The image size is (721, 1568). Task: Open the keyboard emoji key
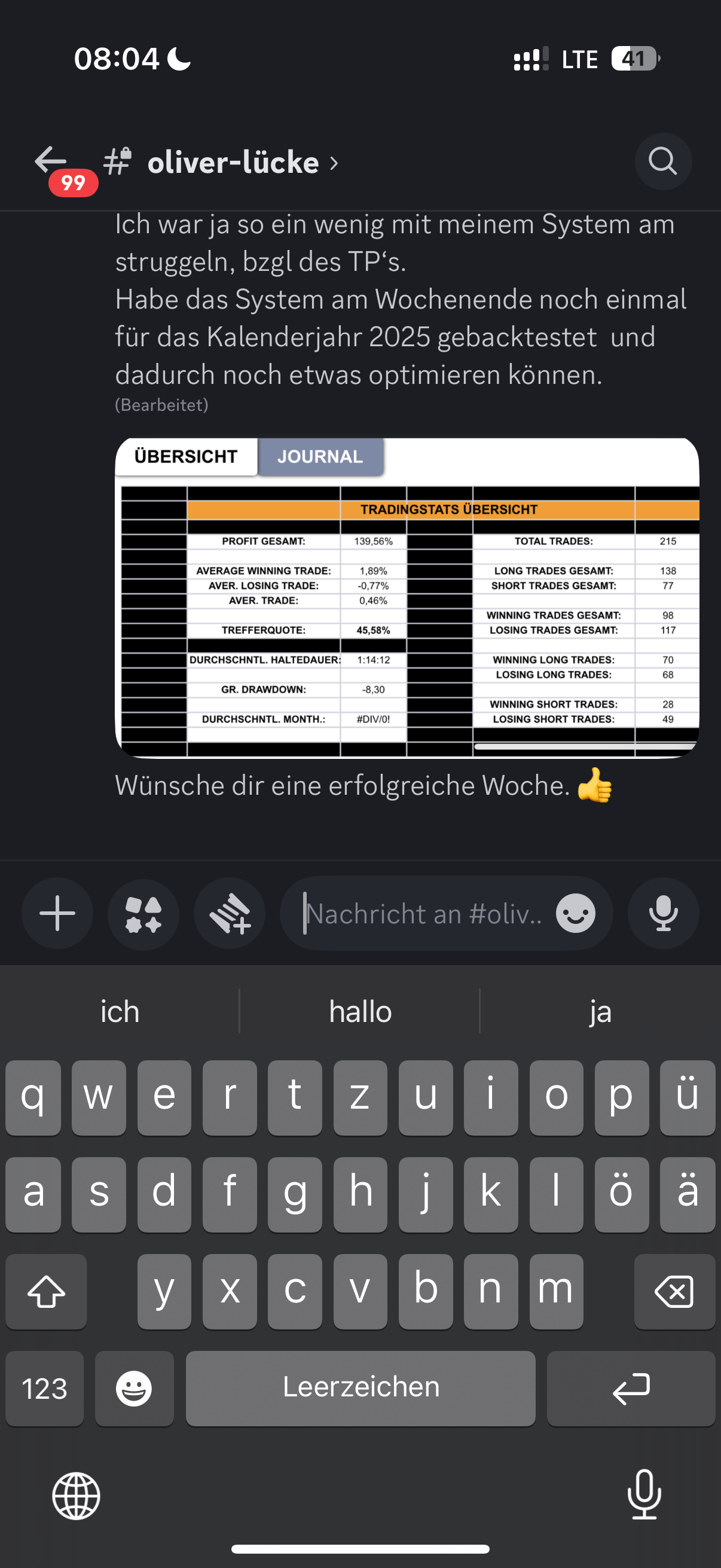coord(134,1389)
